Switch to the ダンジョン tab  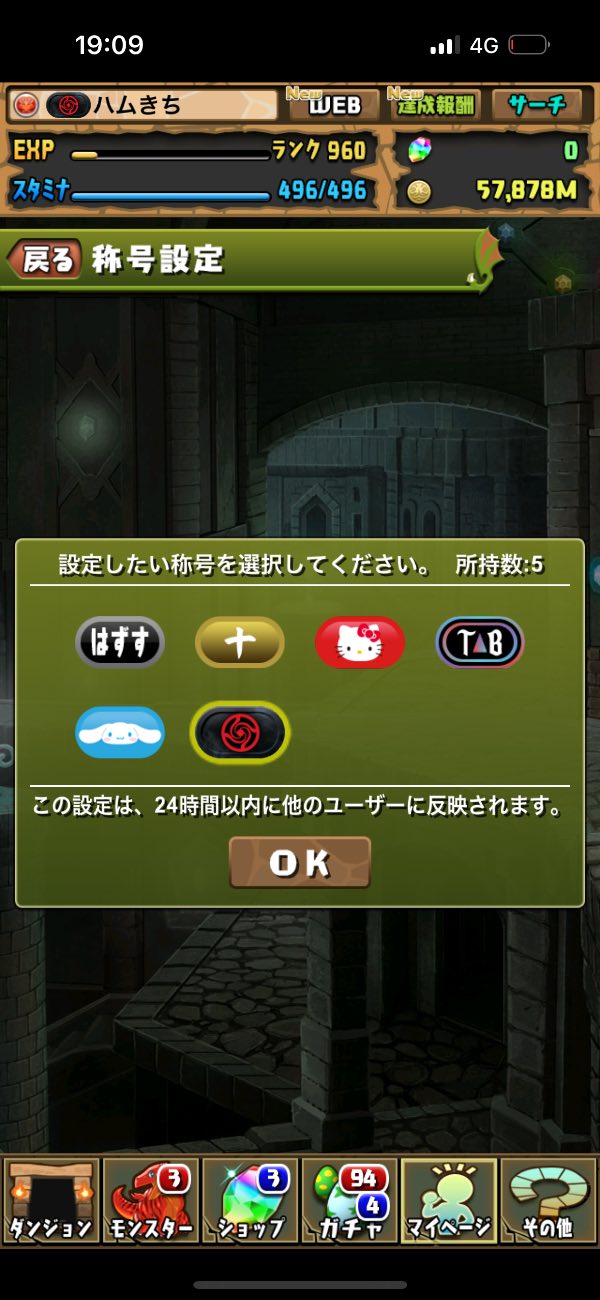(x=51, y=1200)
